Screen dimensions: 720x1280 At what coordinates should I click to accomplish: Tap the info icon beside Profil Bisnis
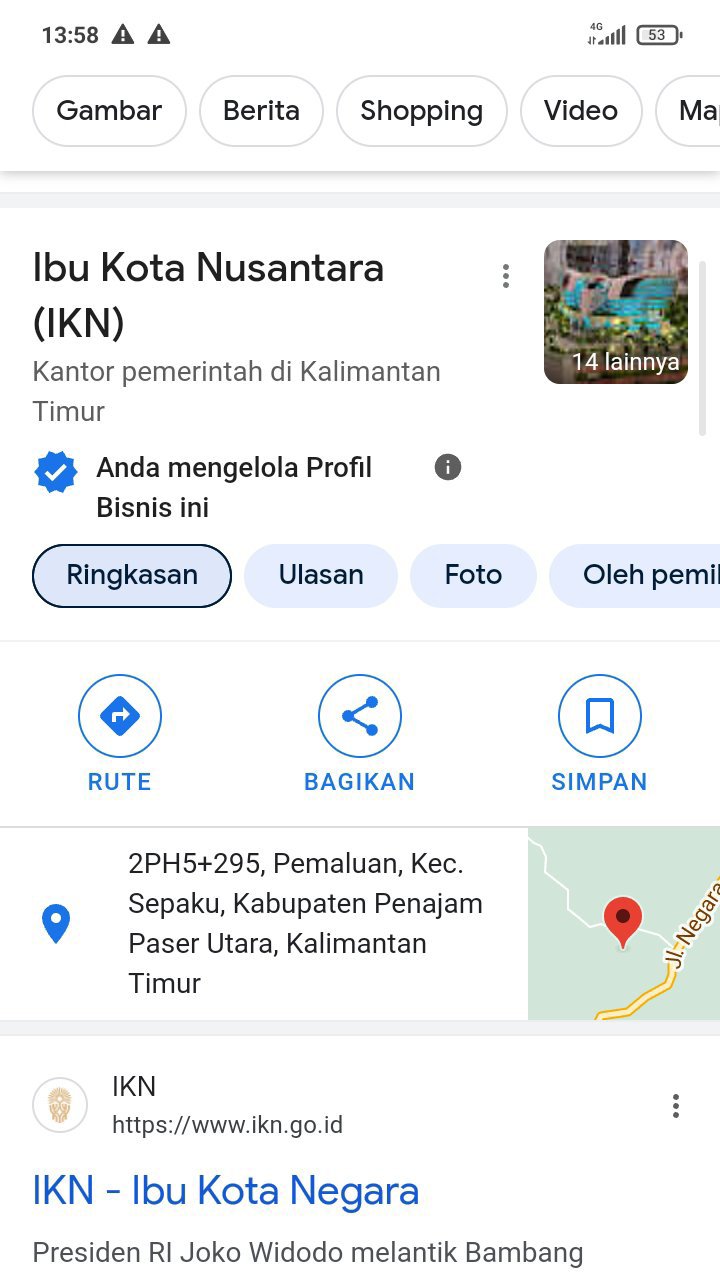point(448,467)
